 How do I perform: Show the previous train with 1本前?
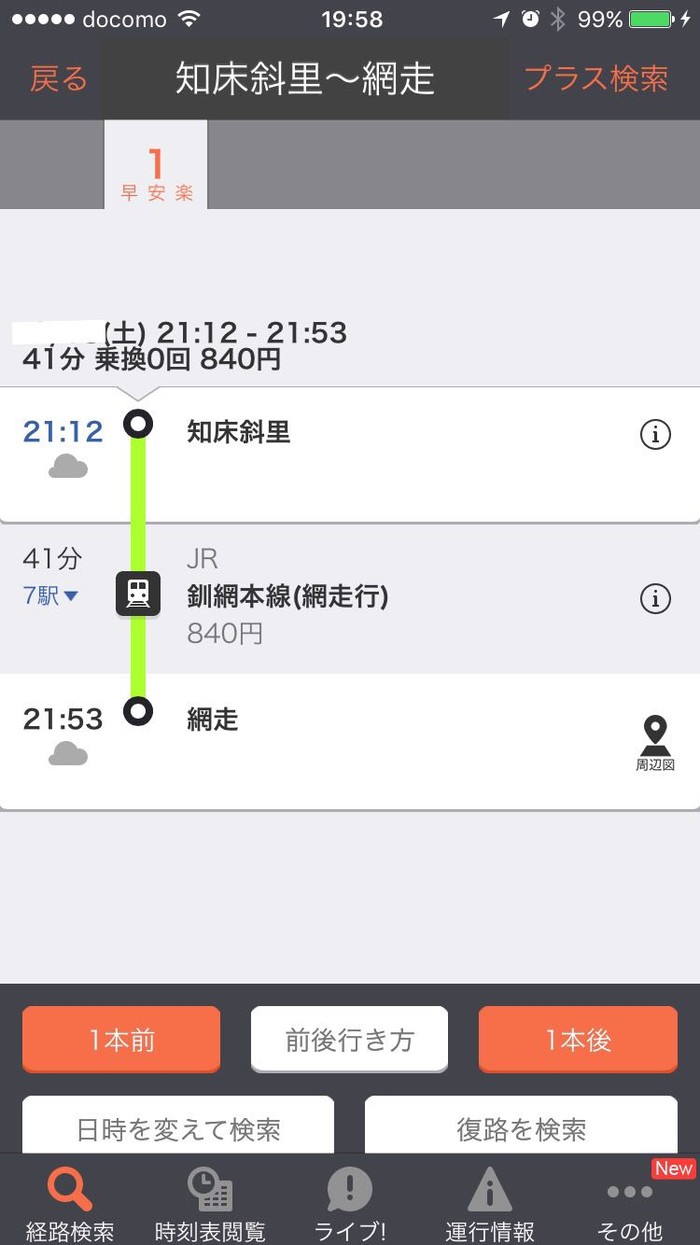(x=121, y=1039)
